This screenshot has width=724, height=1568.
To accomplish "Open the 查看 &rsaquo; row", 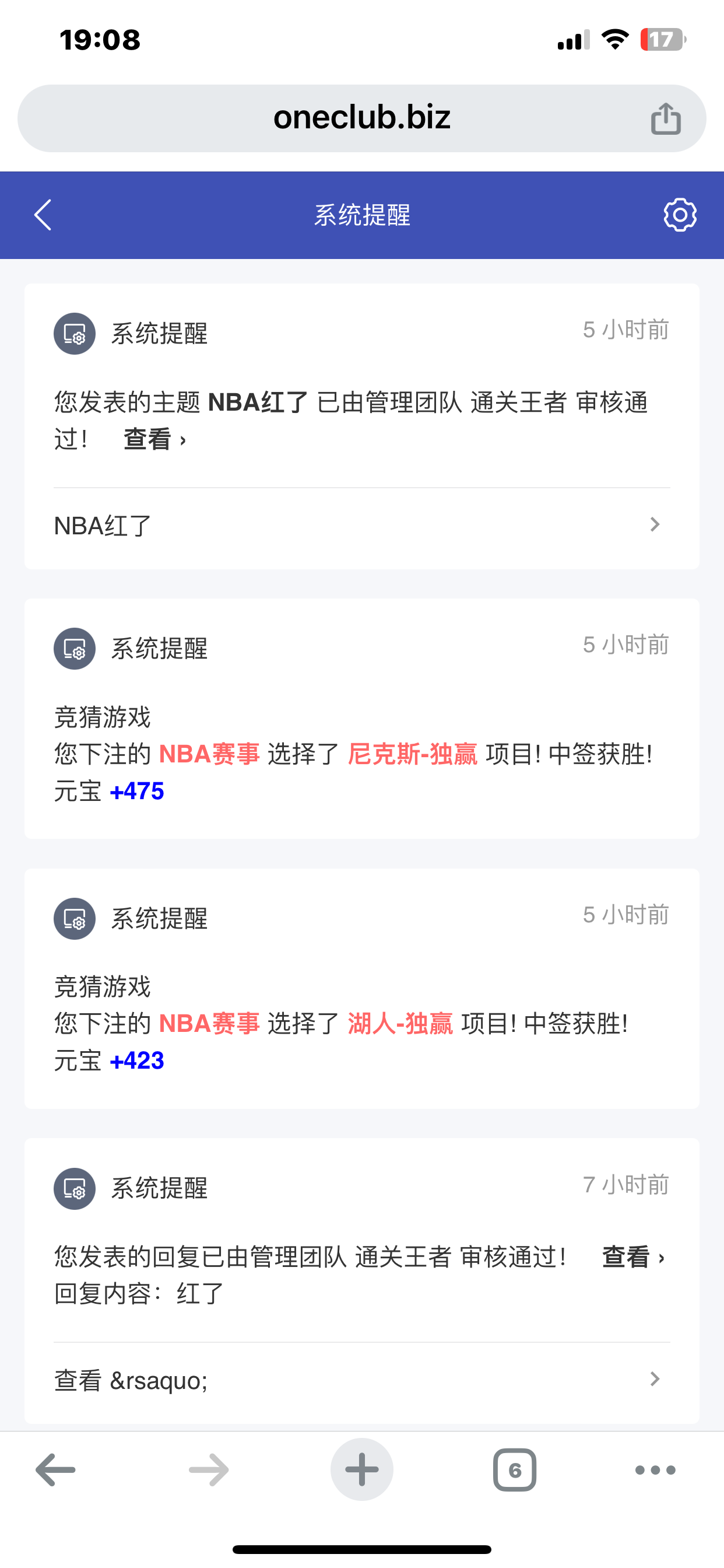I will pos(361,1380).
